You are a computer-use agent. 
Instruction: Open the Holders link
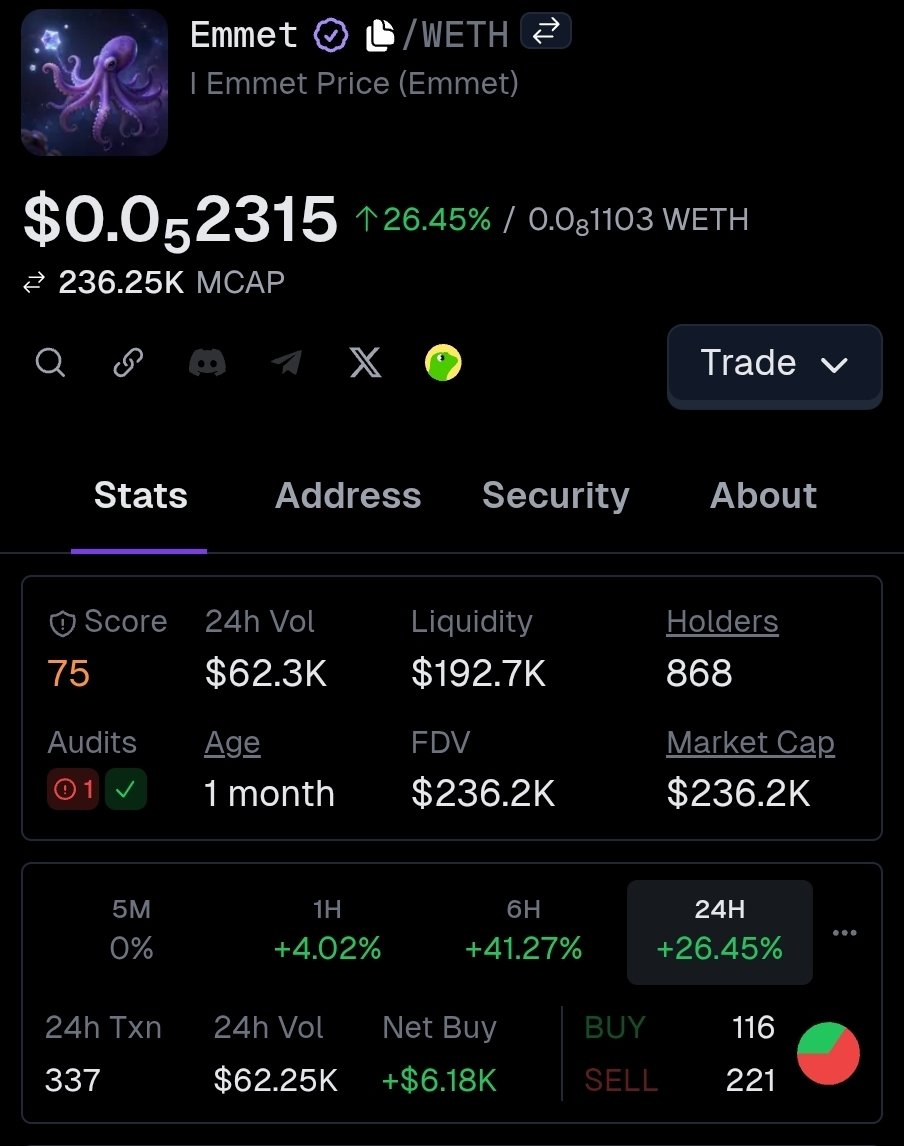click(x=722, y=622)
